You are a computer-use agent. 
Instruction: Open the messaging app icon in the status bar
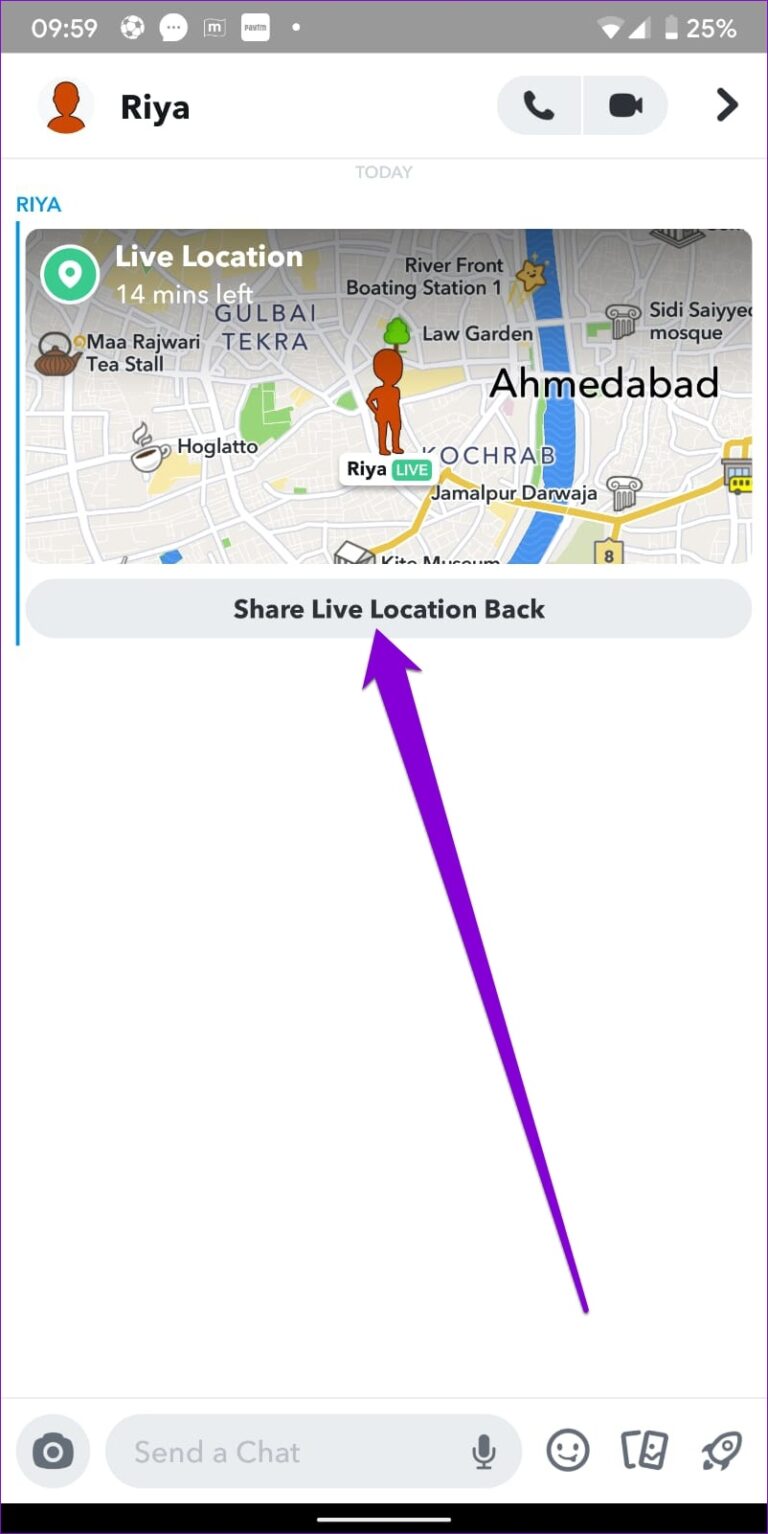173,28
